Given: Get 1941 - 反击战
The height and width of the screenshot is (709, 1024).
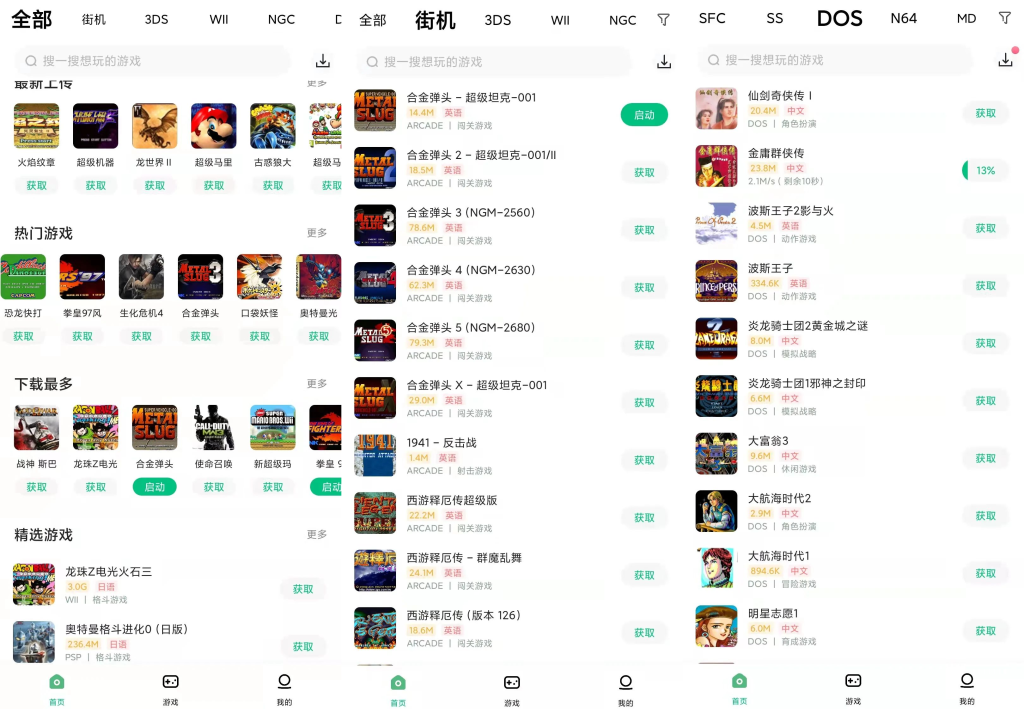Looking at the screenshot, I should click(x=644, y=460).
